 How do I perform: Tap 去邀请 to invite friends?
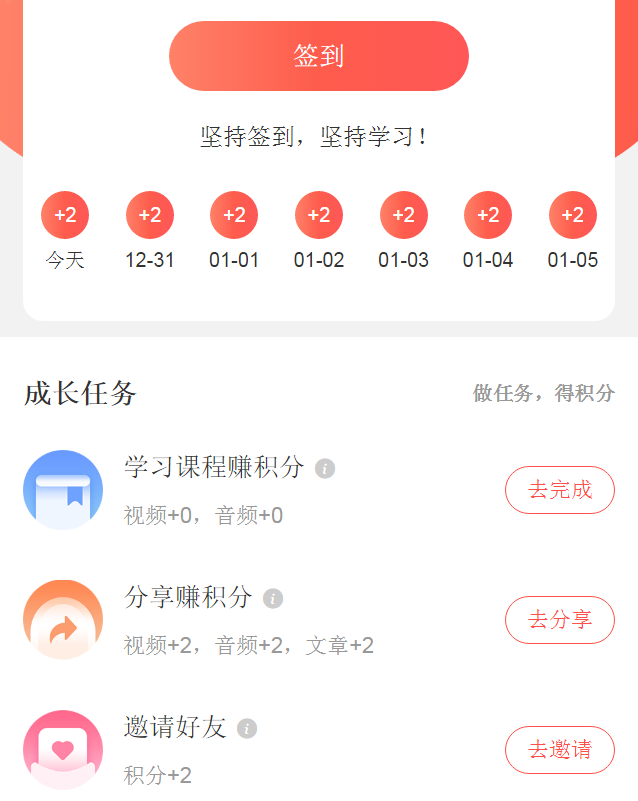[x=559, y=750]
